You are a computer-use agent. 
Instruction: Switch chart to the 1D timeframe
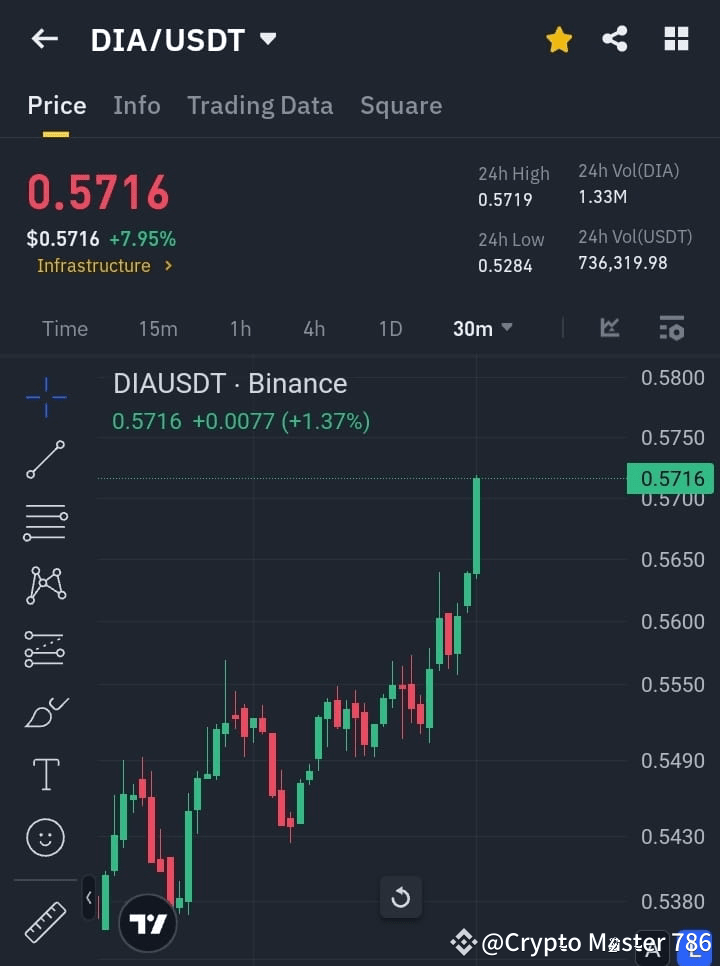pyautogui.click(x=390, y=328)
